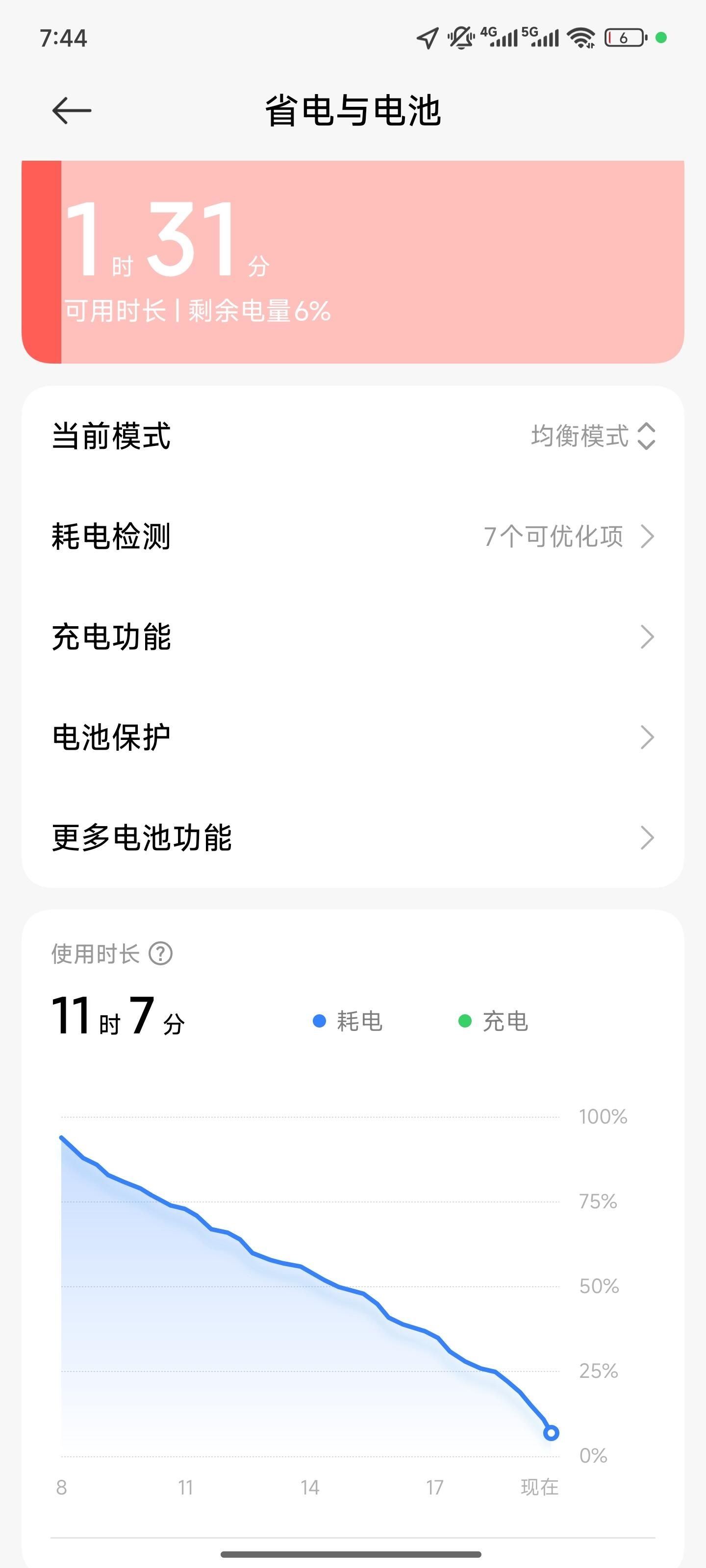
Task: Open the remaining battery time card
Action: click(x=353, y=262)
